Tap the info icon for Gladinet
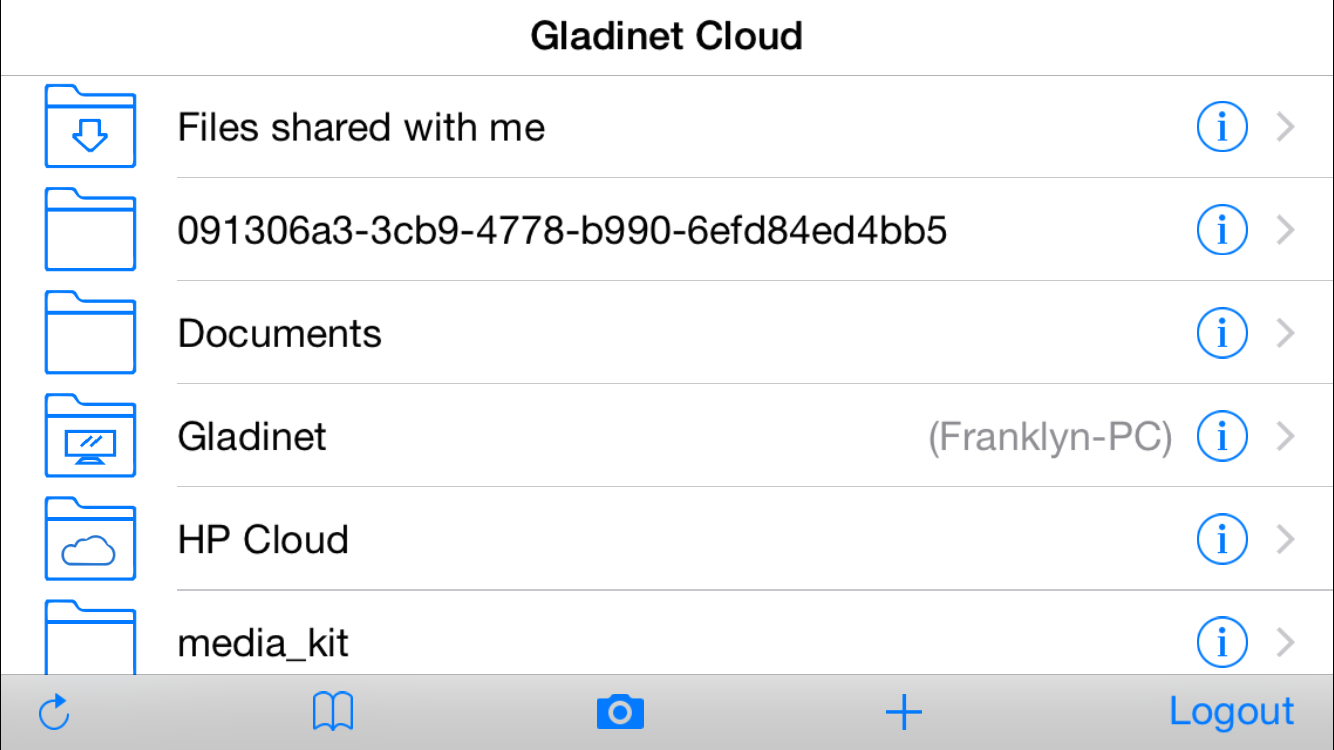This screenshot has height=750, width=1334. 1221,436
